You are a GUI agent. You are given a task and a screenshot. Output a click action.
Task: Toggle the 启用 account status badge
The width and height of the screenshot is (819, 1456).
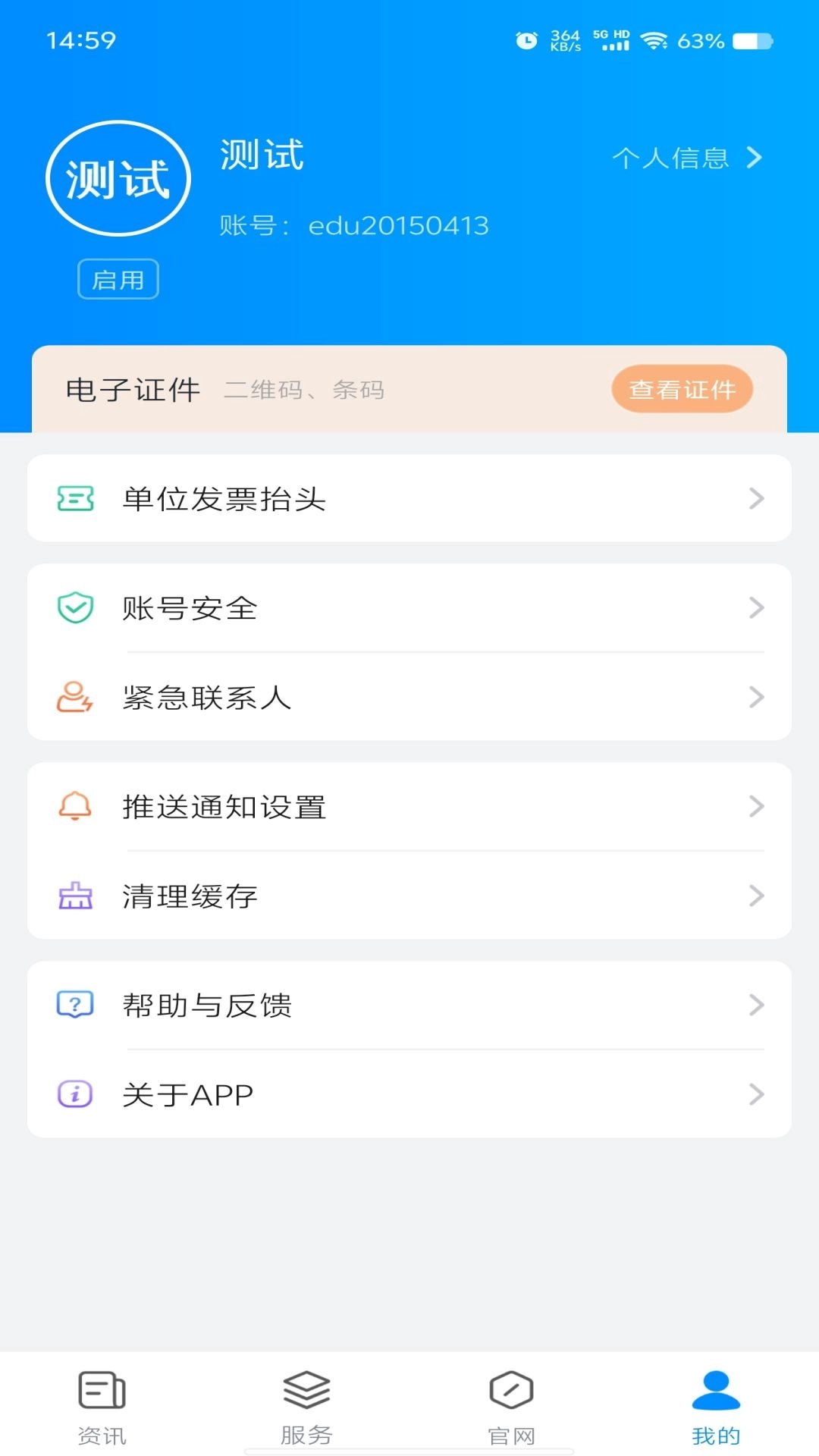coord(119,279)
